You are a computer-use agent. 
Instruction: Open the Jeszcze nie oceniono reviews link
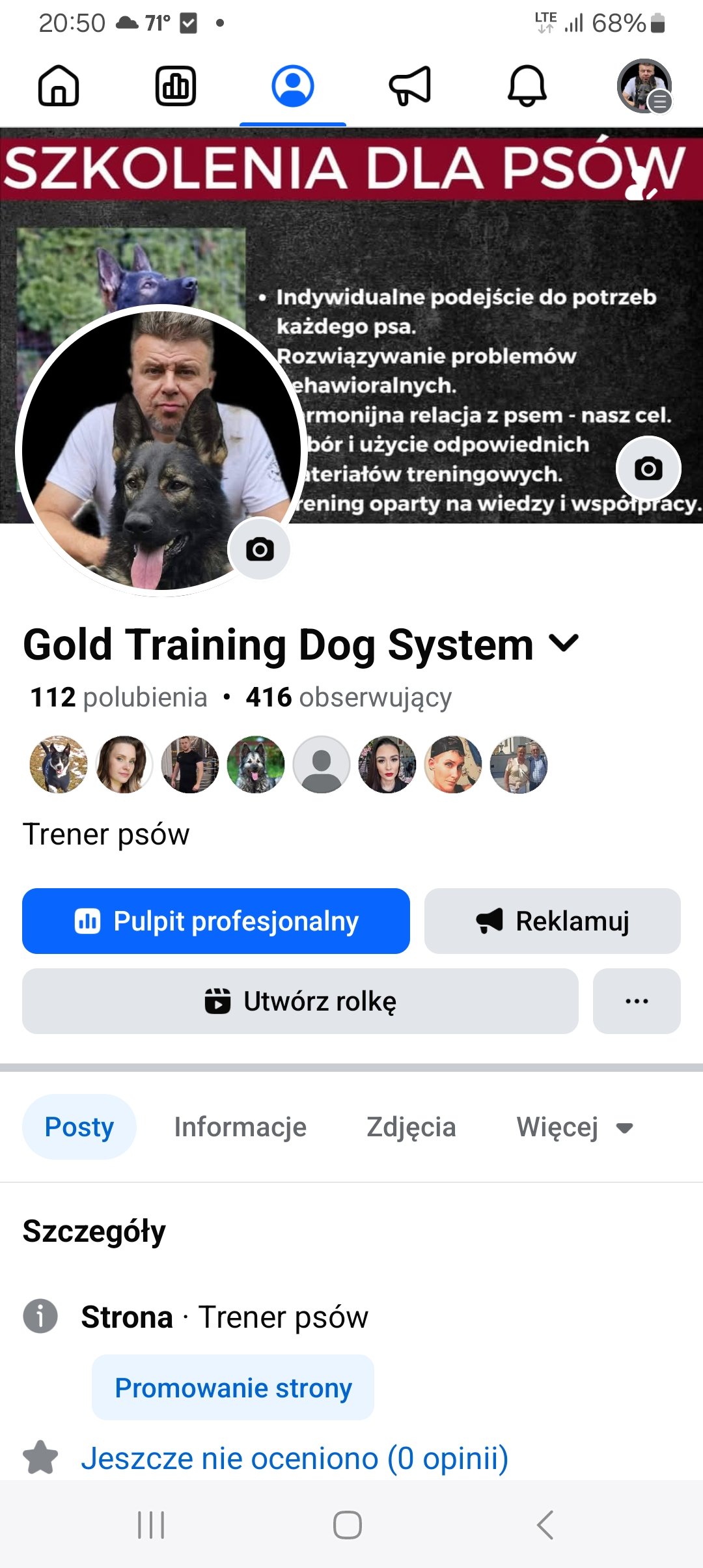click(x=294, y=1458)
